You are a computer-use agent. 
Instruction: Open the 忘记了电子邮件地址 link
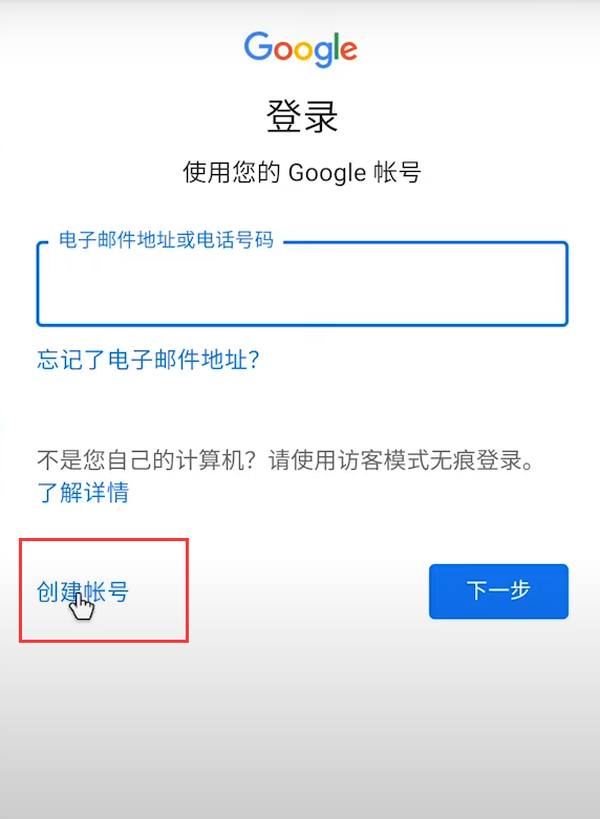pos(149,360)
